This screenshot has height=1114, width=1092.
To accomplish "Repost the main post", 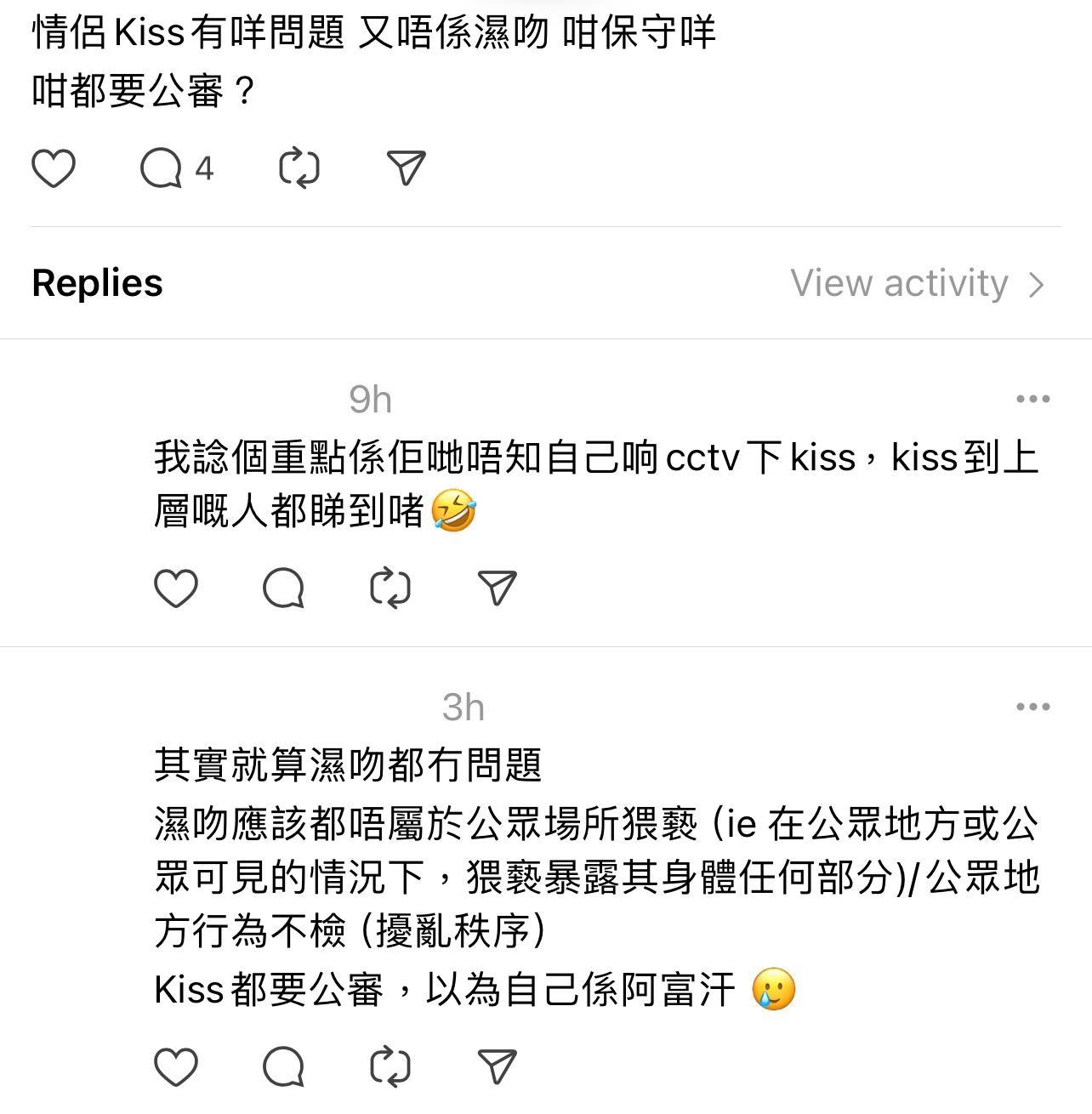I will pyautogui.click(x=299, y=168).
